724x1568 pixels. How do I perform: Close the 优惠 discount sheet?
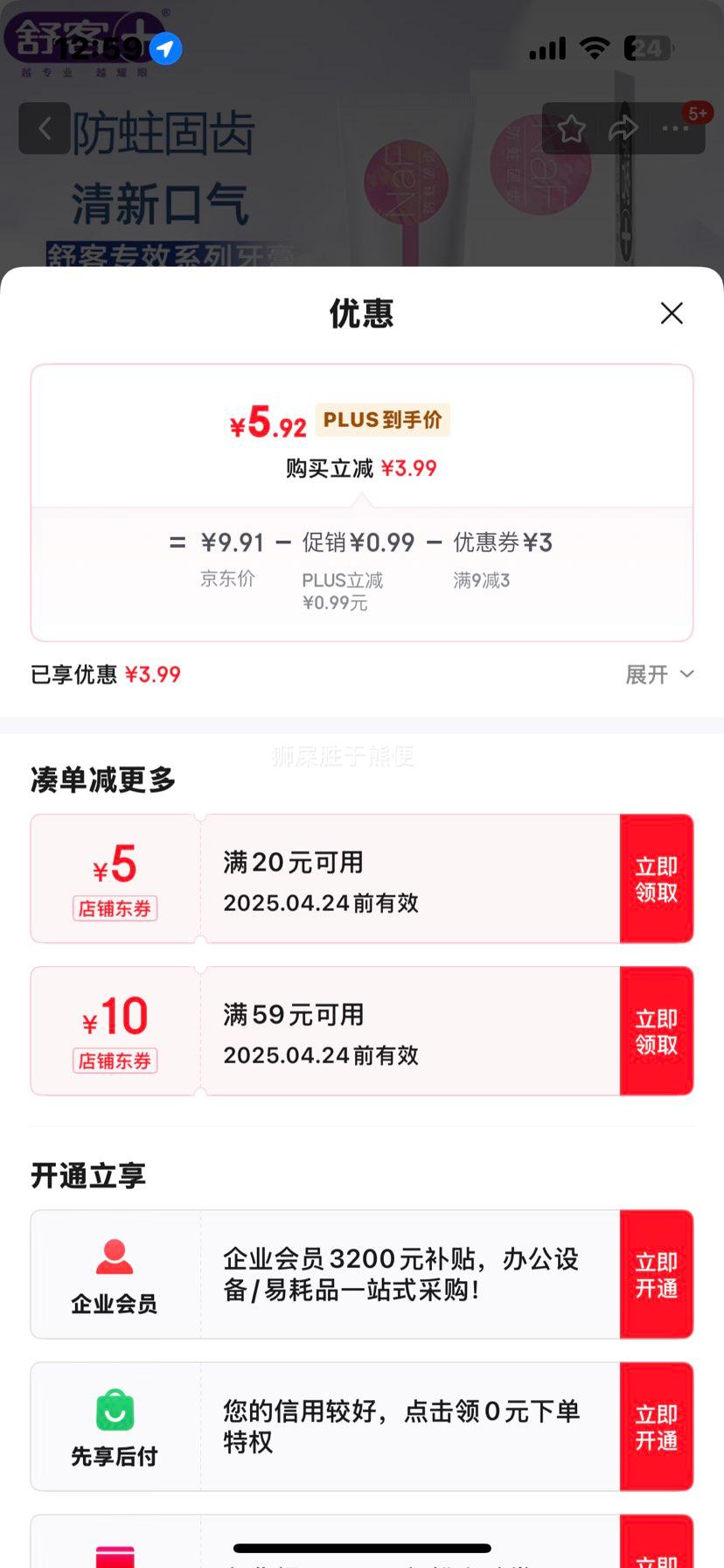point(672,313)
